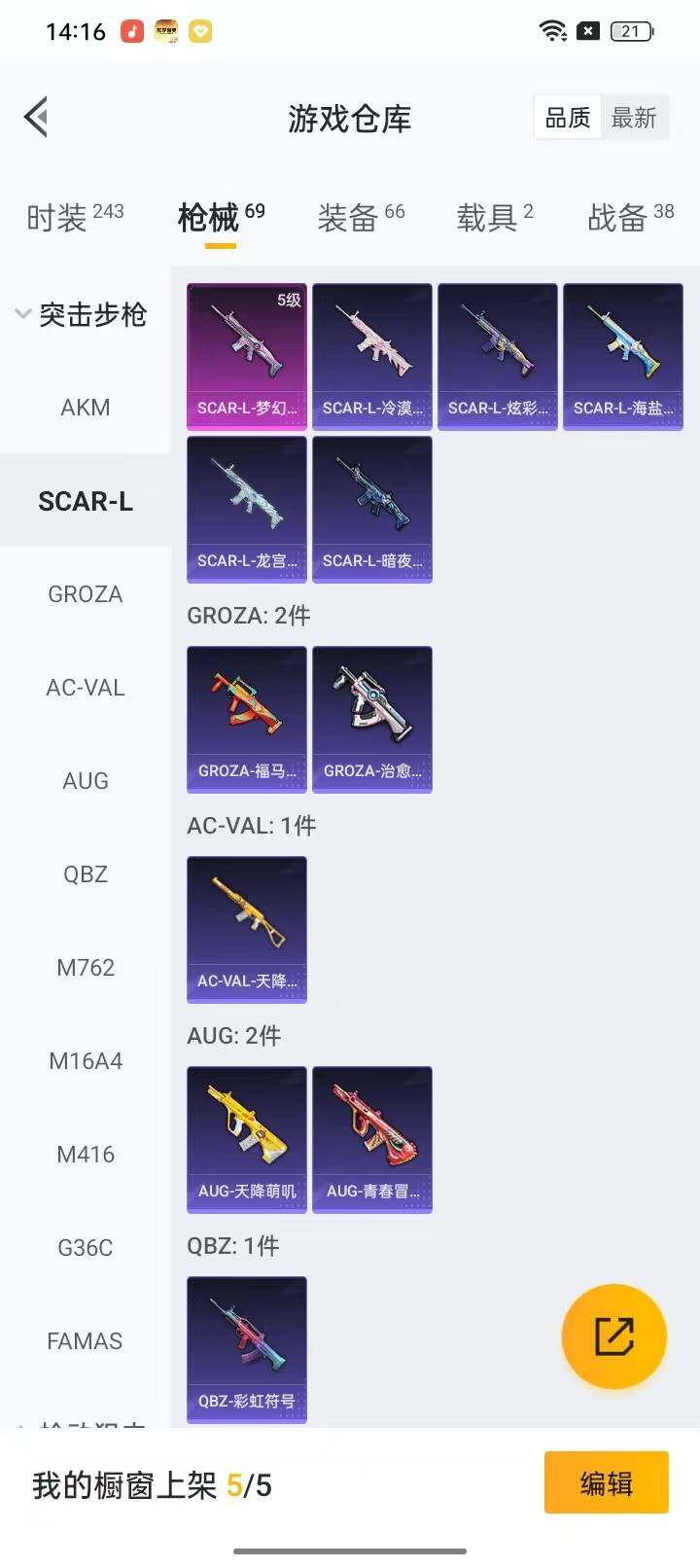Viewport: 700px width, 1568px height.
Task: Select M762 in the weapon sidebar
Action: coord(86,968)
